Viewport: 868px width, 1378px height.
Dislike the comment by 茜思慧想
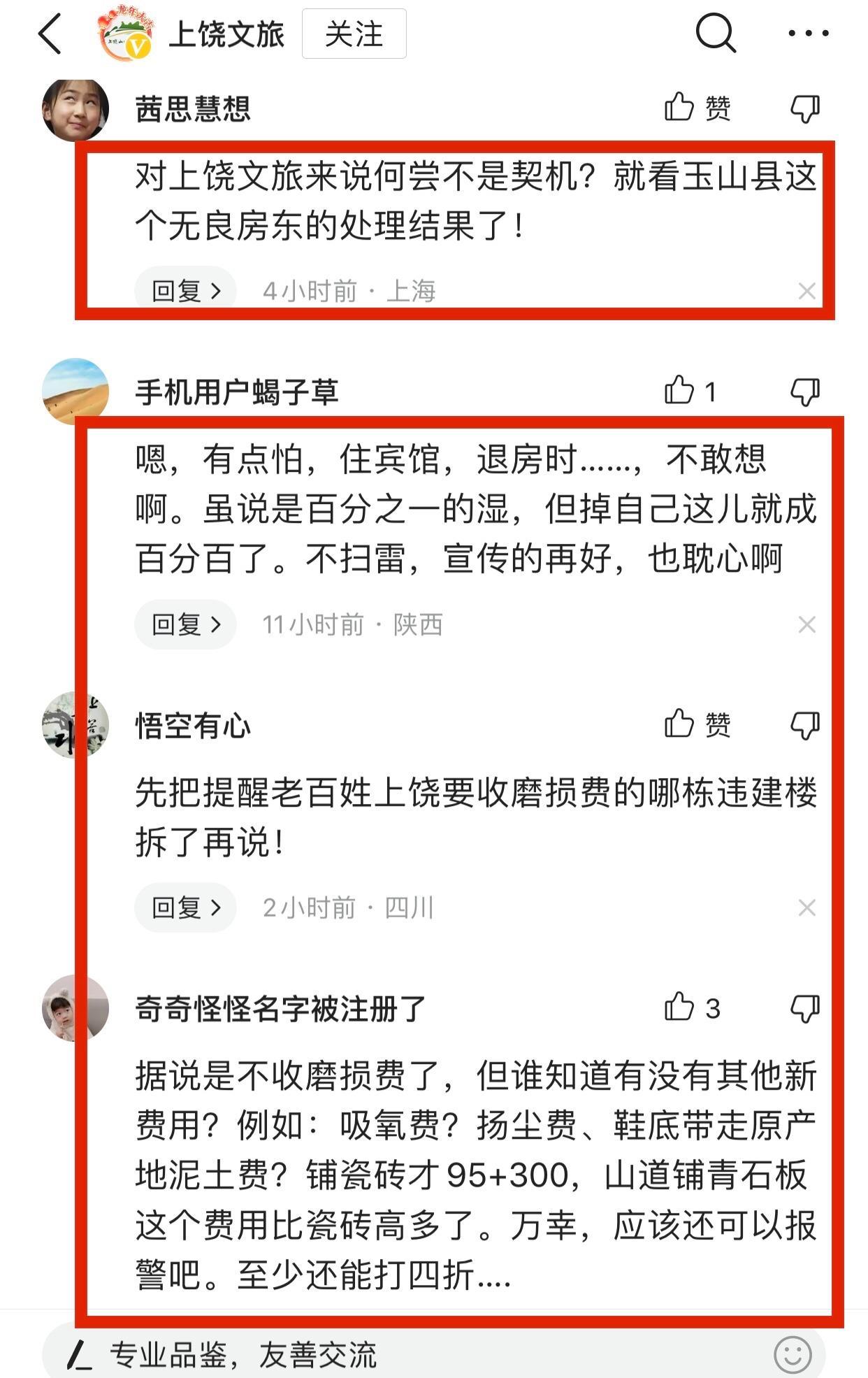pos(804,108)
